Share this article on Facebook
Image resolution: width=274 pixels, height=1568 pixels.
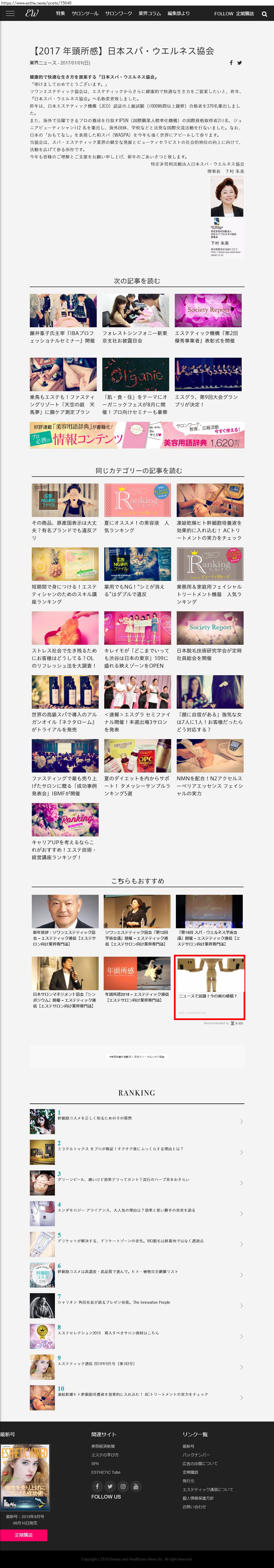pyautogui.click(x=231, y=63)
